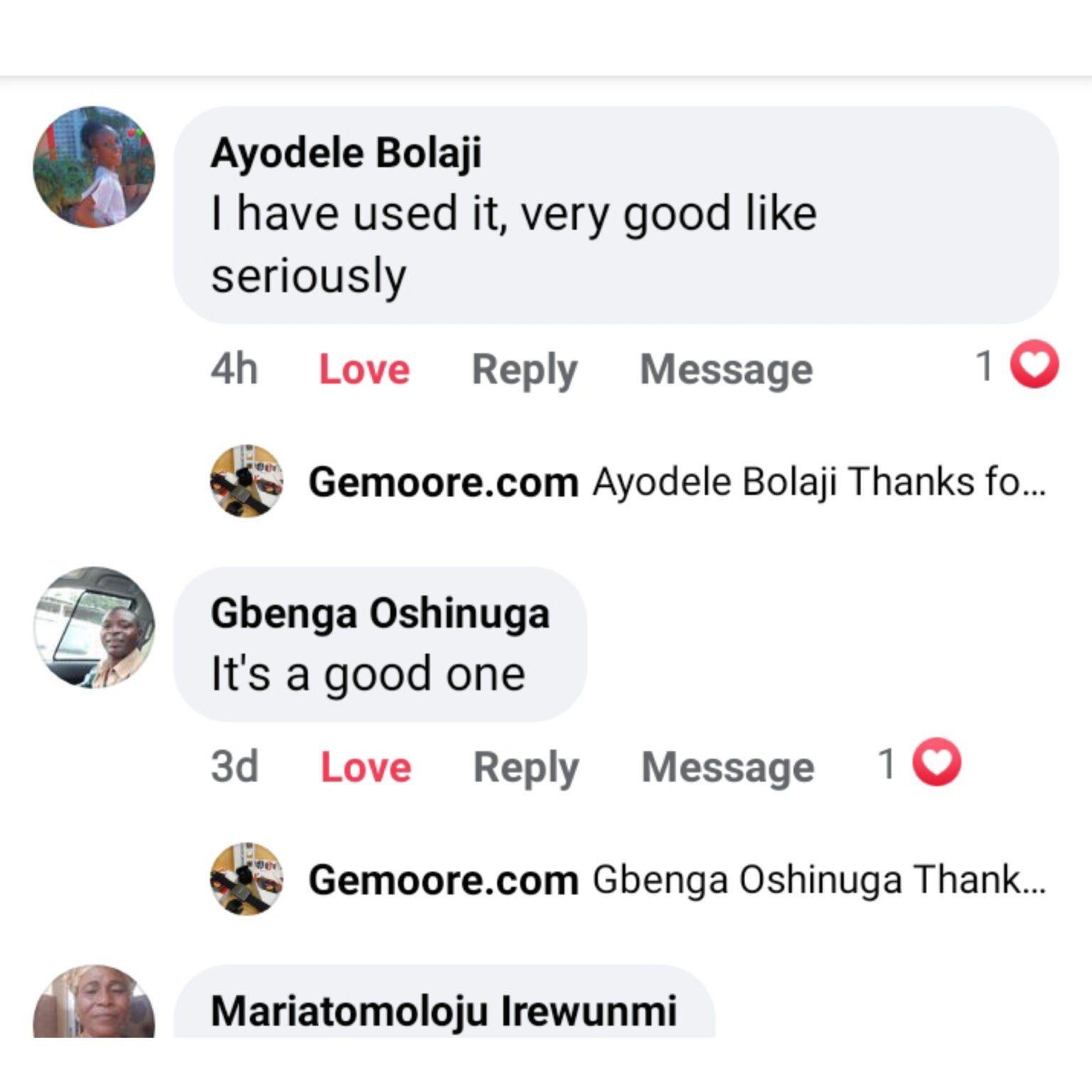Tap the name Gbenga Oshinuga
The width and height of the screenshot is (1092, 1092).
380,614
